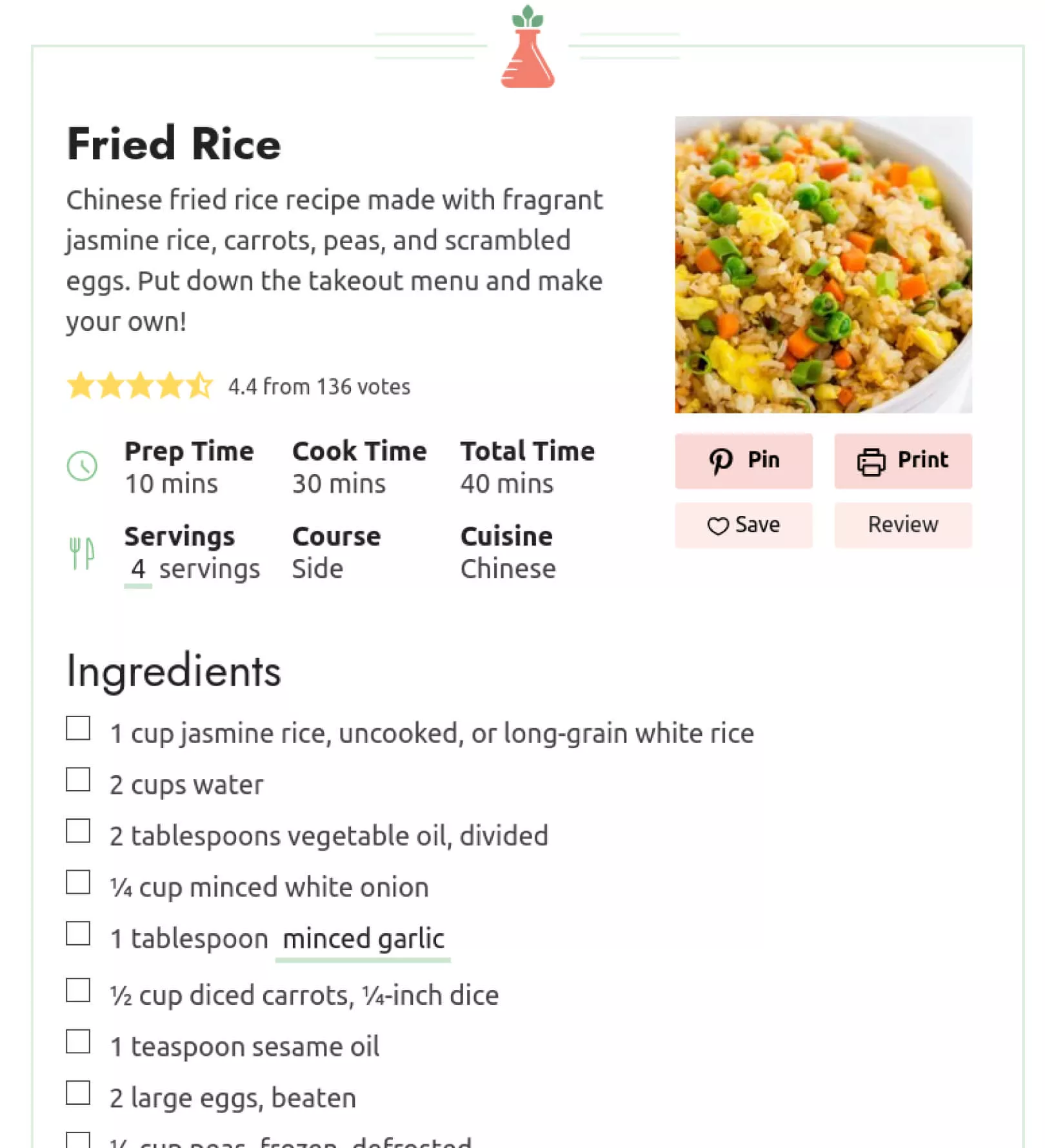Image resolution: width=1045 pixels, height=1148 pixels.
Task: Mark 2 large eggs as done
Action: 78,1093
